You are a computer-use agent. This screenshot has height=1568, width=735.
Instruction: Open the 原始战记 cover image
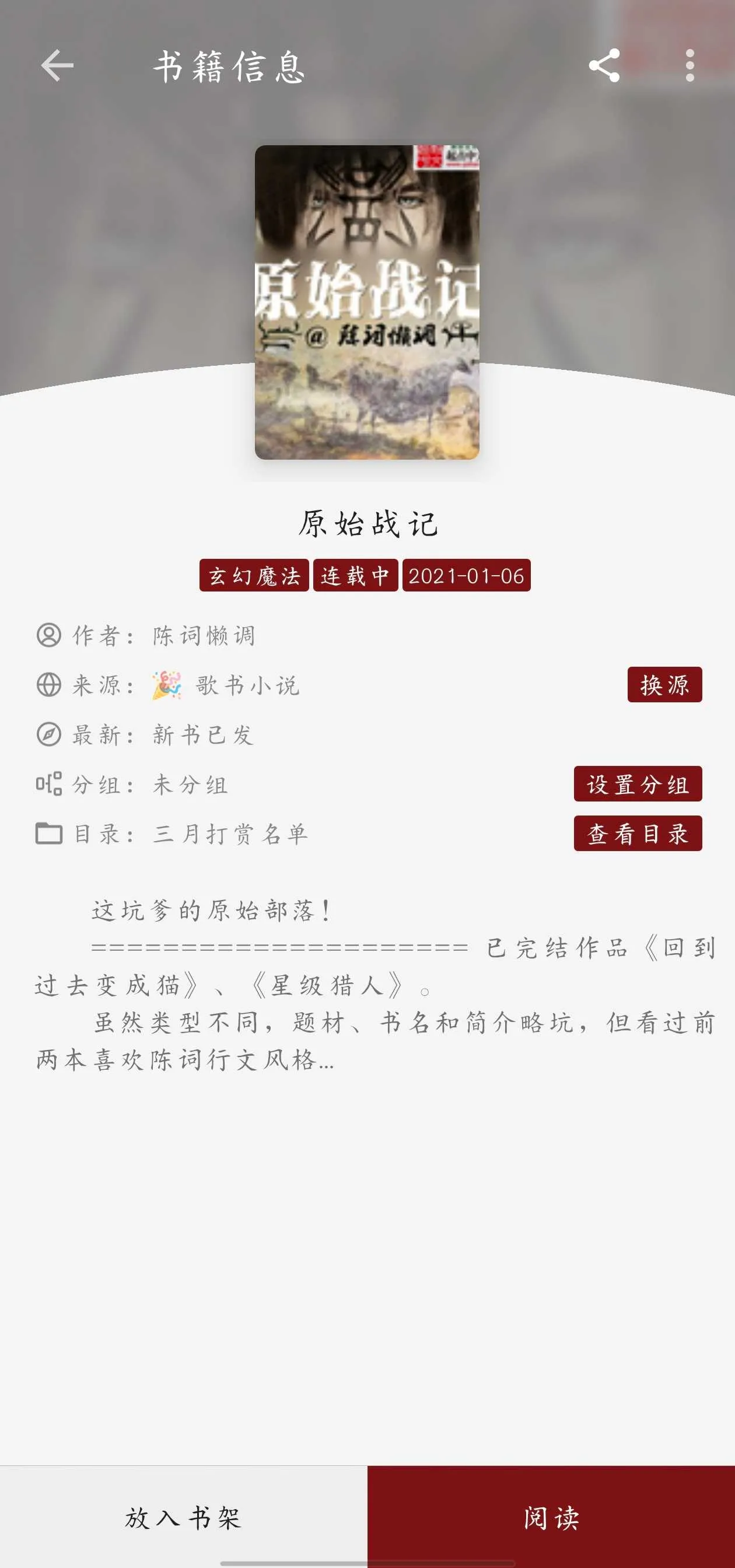(x=367, y=302)
